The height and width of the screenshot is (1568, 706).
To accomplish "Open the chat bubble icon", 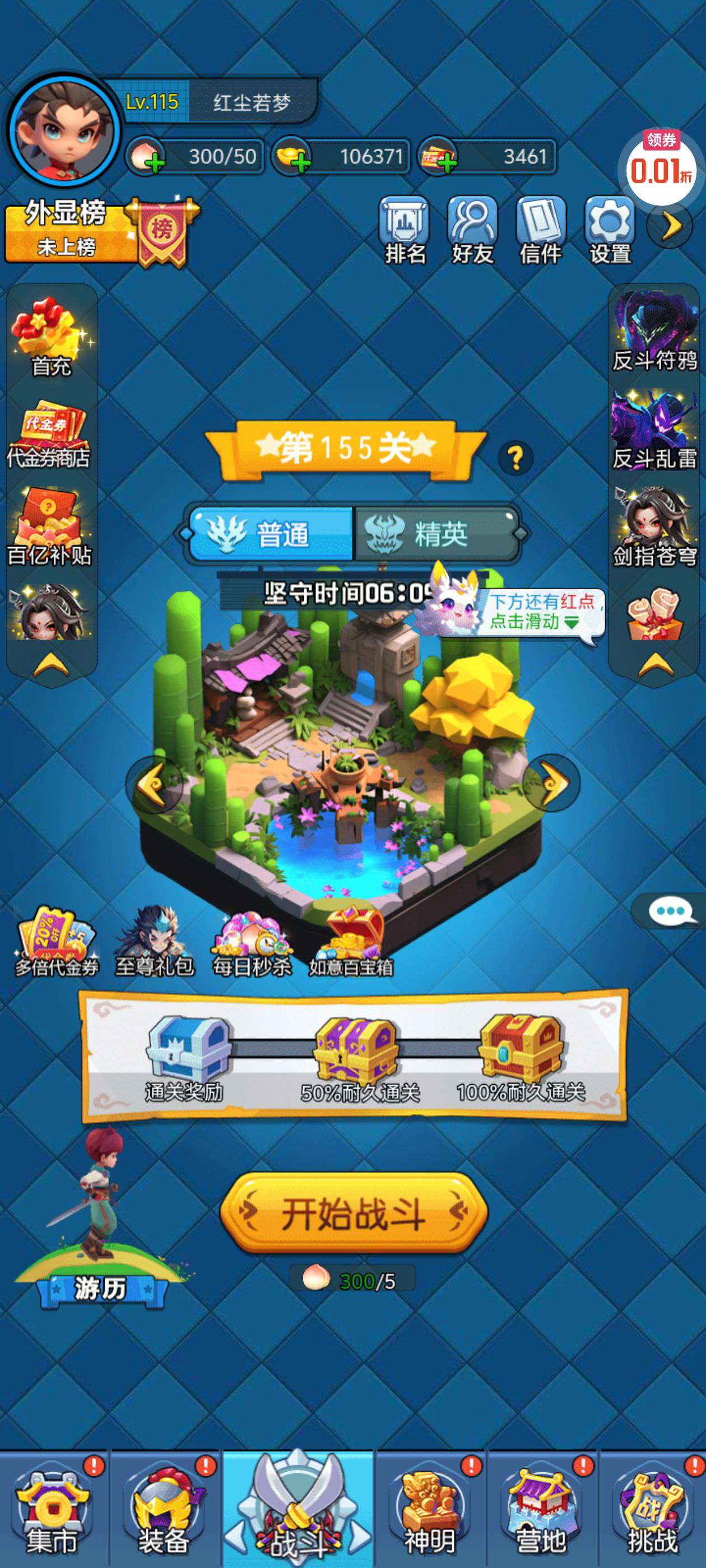I will (x=670, y=911).
